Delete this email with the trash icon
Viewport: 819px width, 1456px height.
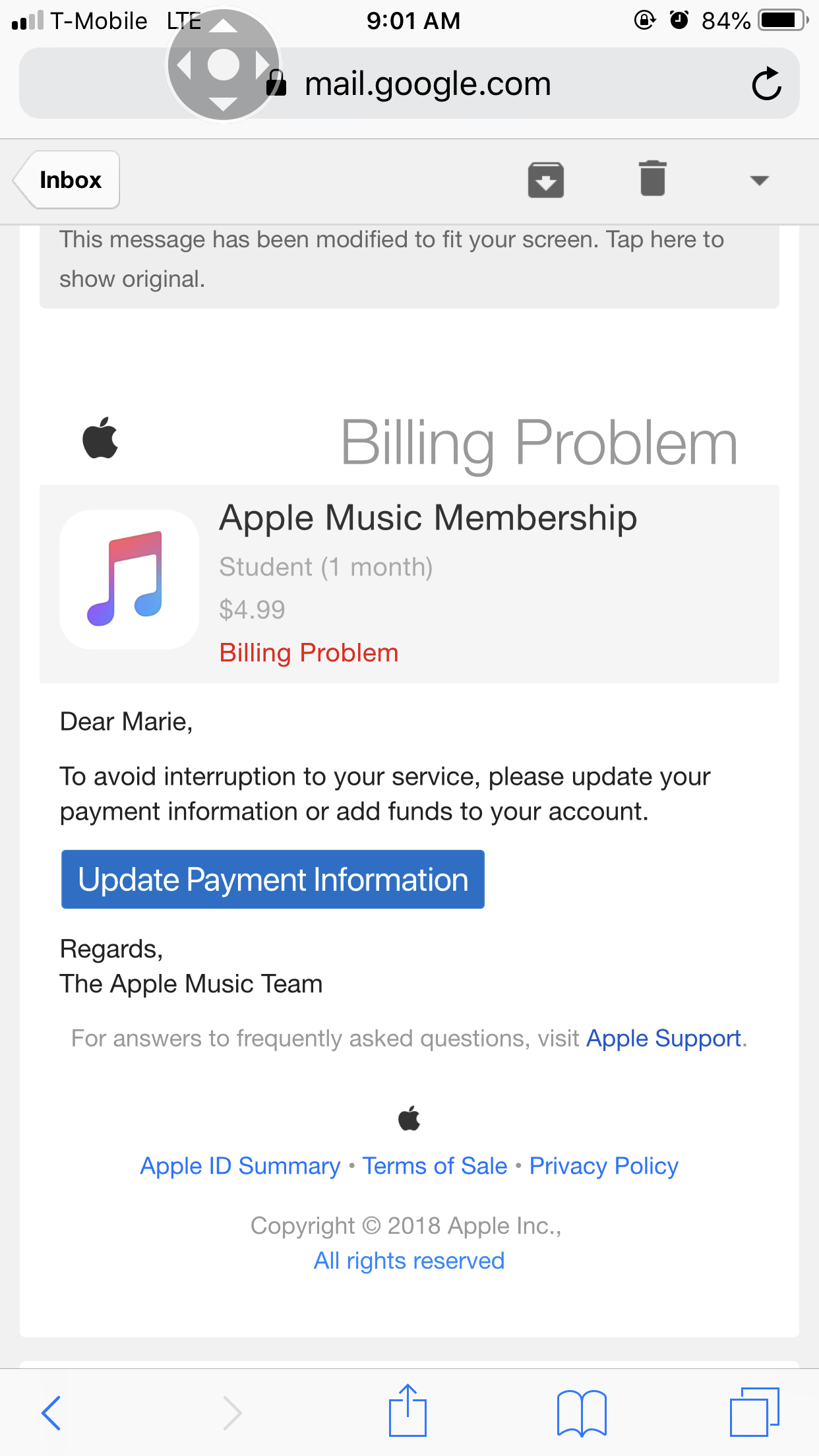[653, 179]
